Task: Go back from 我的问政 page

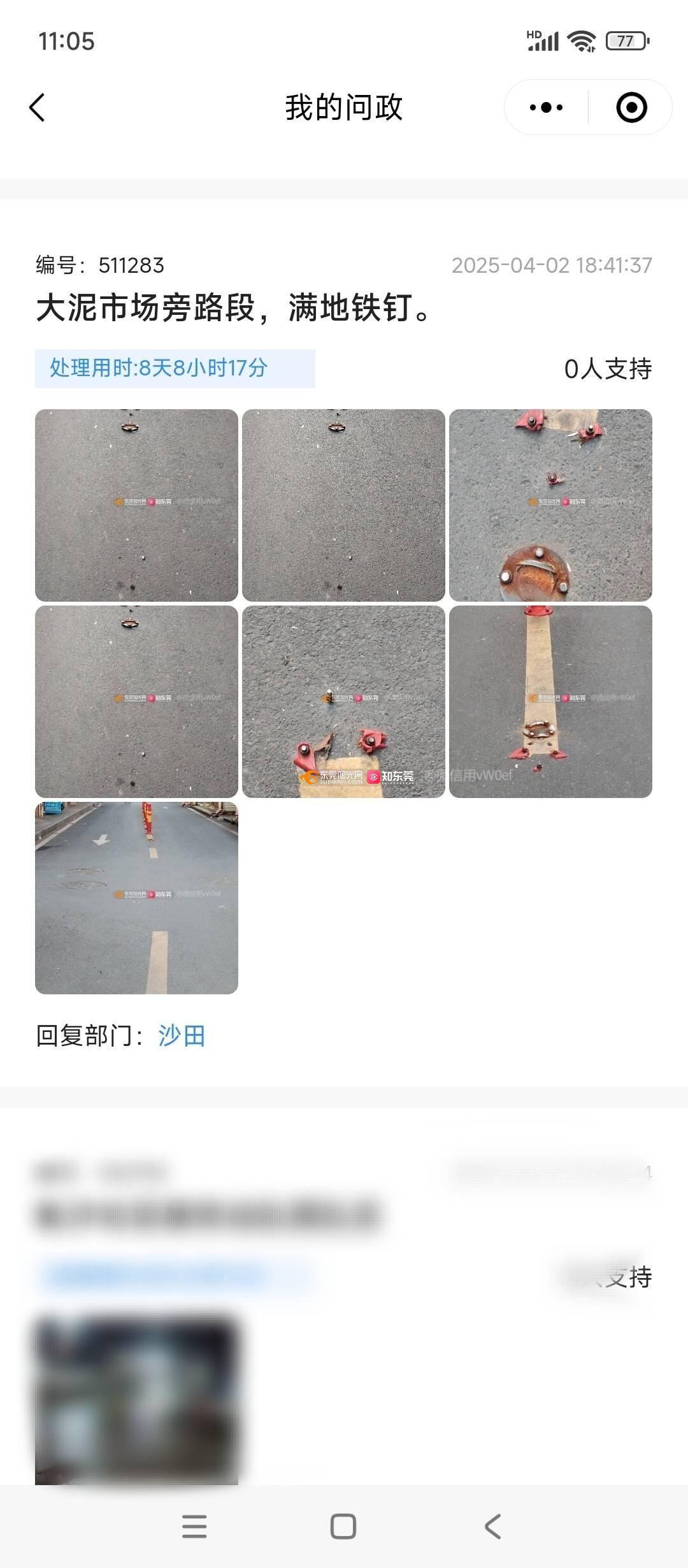Action: [x=38, y=107]
